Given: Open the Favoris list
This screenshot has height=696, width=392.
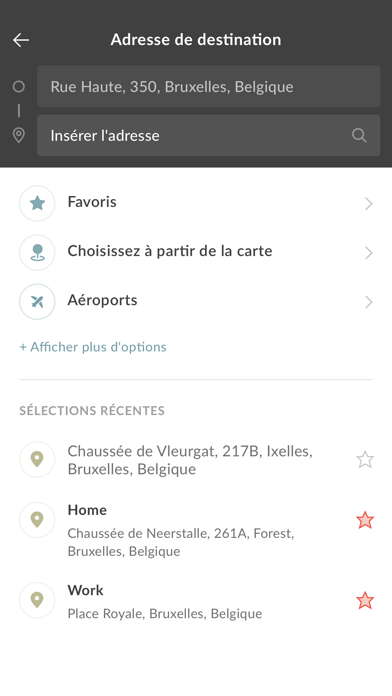Looking at the screenshot, I should point(196,203).
